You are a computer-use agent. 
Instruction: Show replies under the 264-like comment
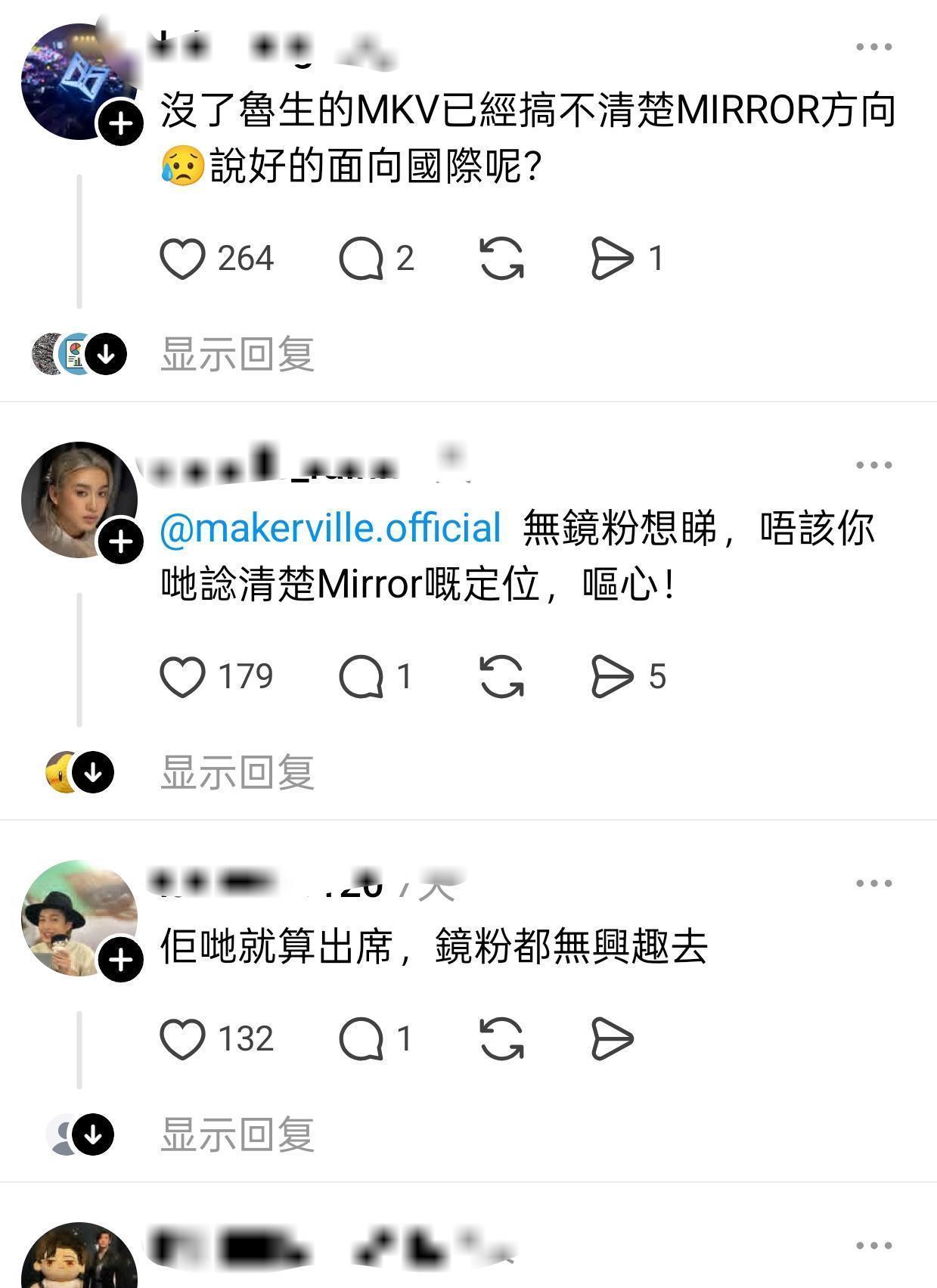coord(237,354)
